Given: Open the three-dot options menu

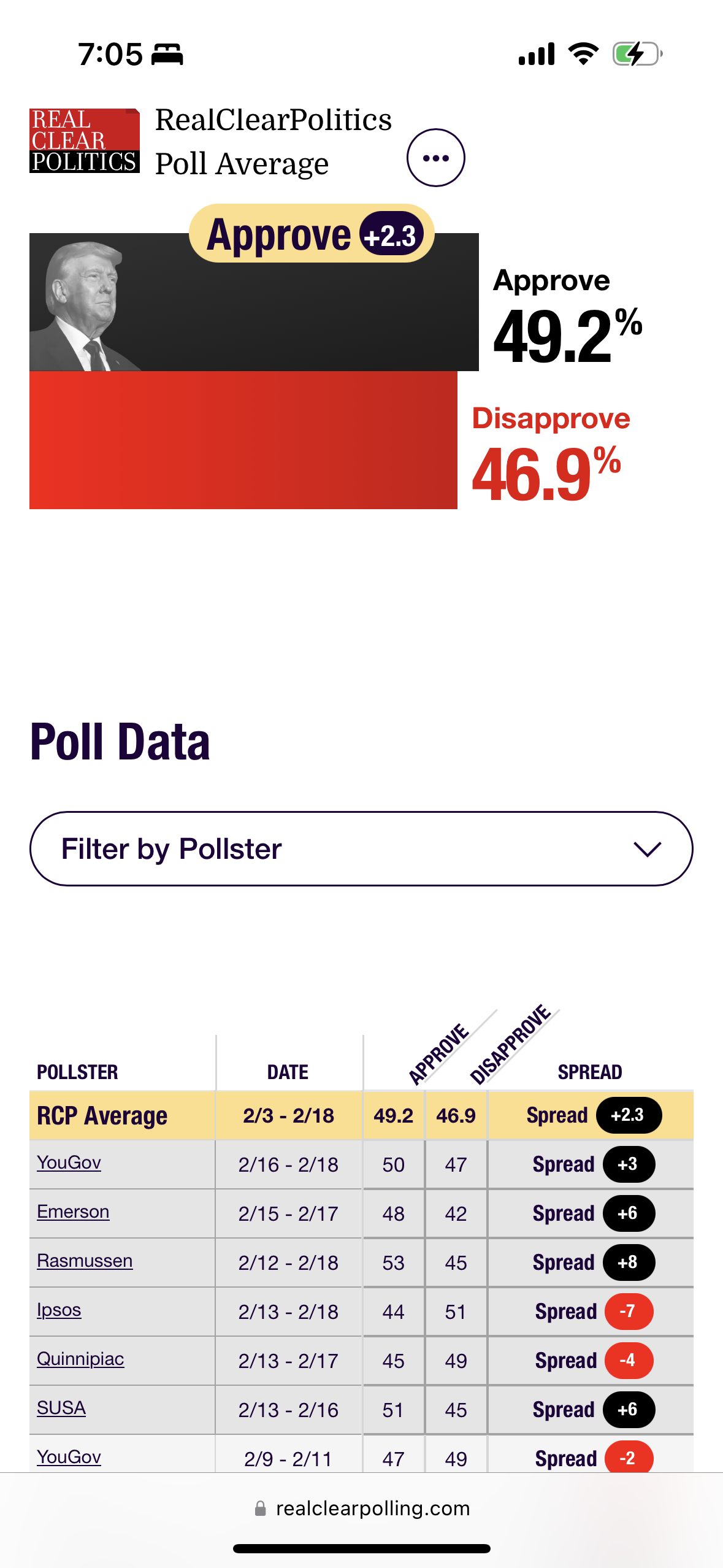Looking at the screenshot, I should (x=435, y=158).
